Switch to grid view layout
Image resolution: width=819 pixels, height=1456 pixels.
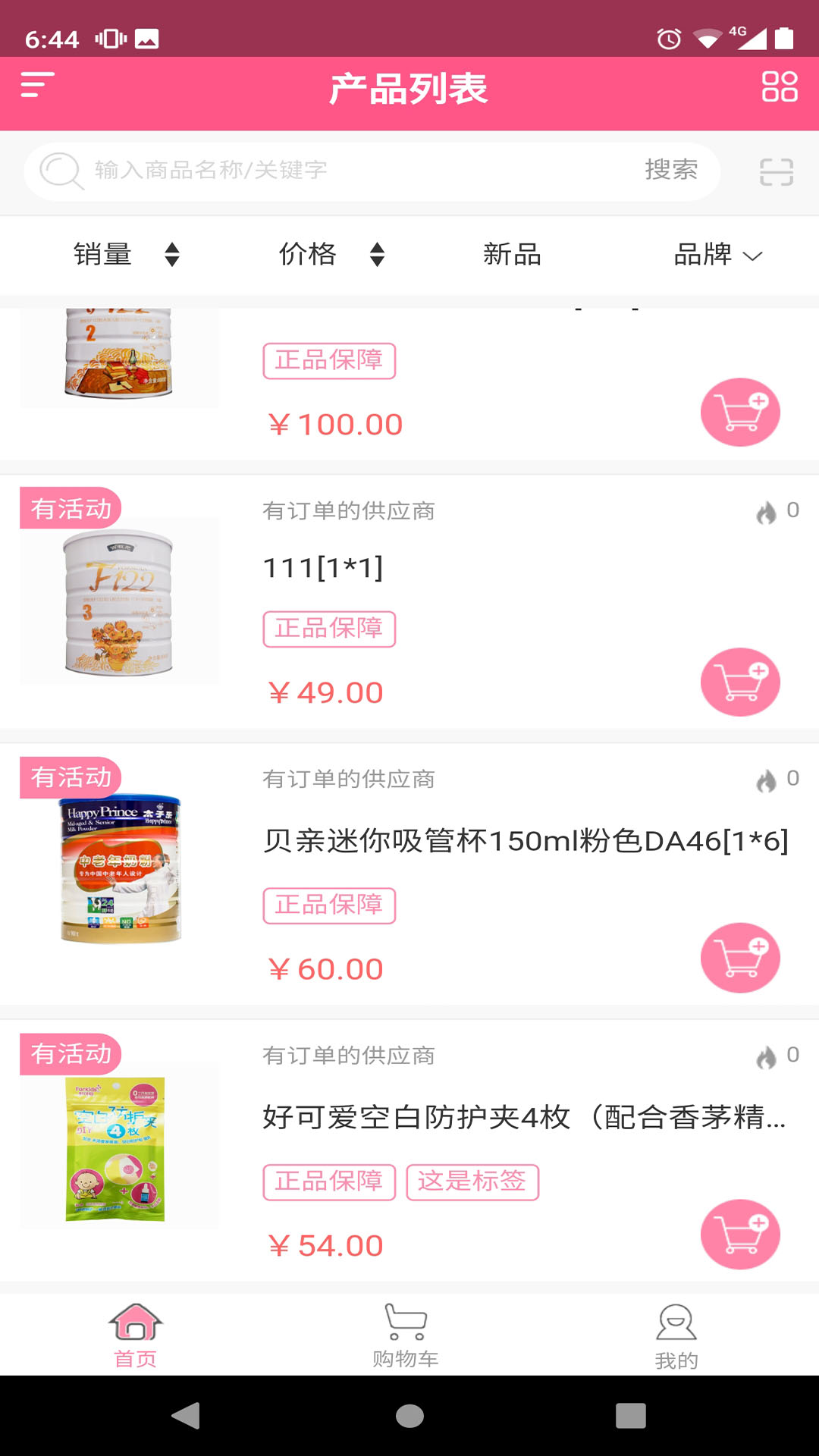[779, 86]
